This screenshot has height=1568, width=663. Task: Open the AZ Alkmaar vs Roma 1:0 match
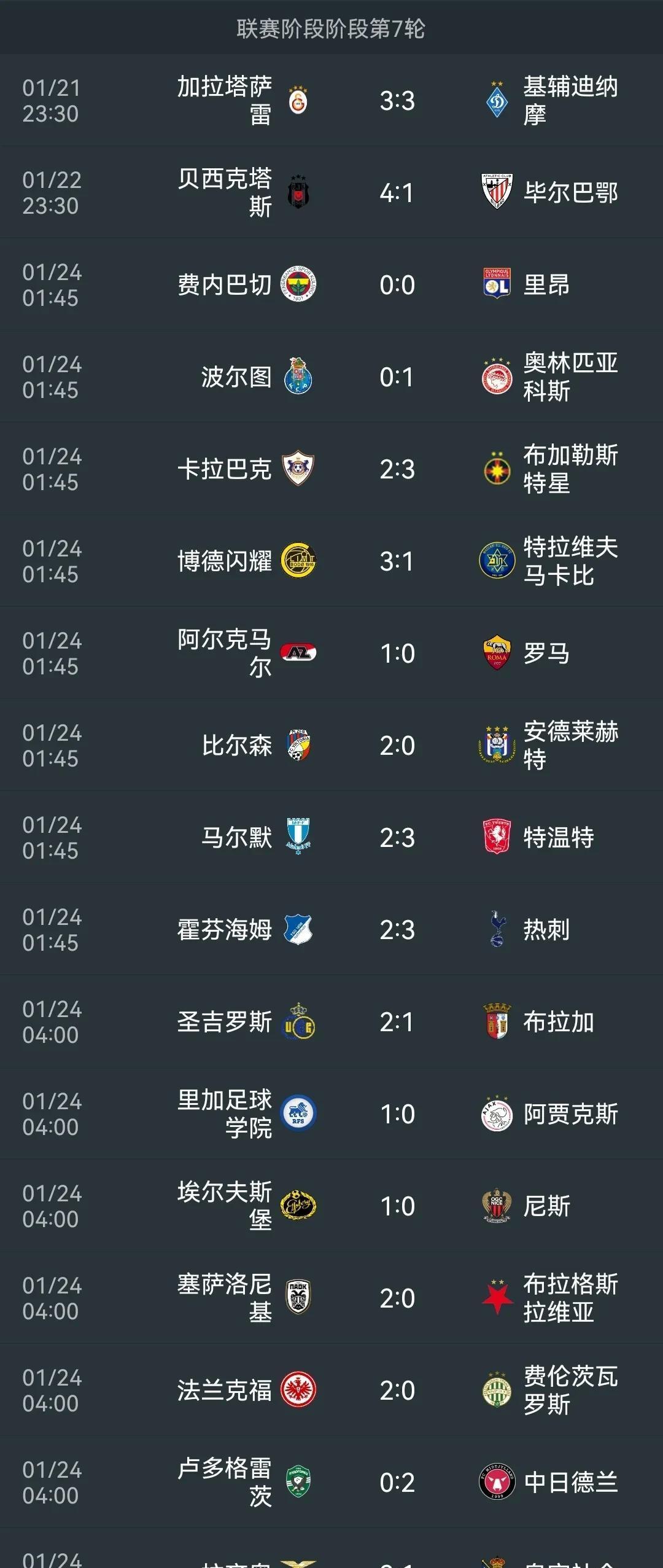click(397, 653)
